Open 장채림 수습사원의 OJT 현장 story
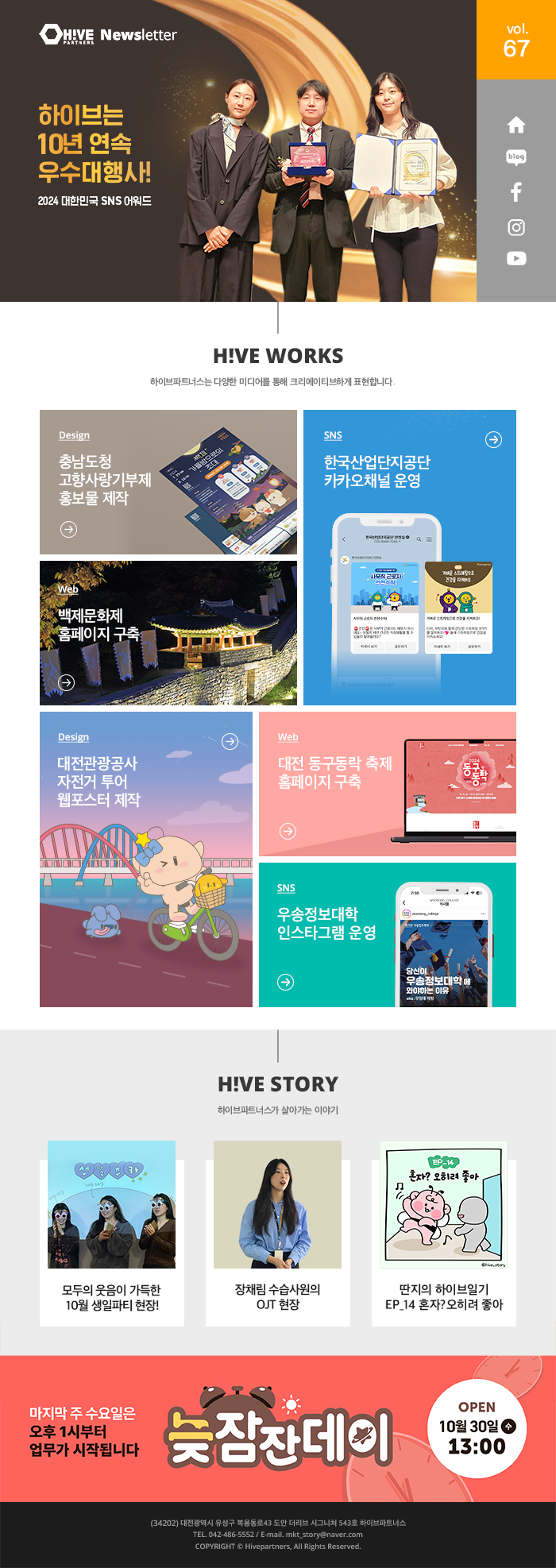 [278, 1233]
